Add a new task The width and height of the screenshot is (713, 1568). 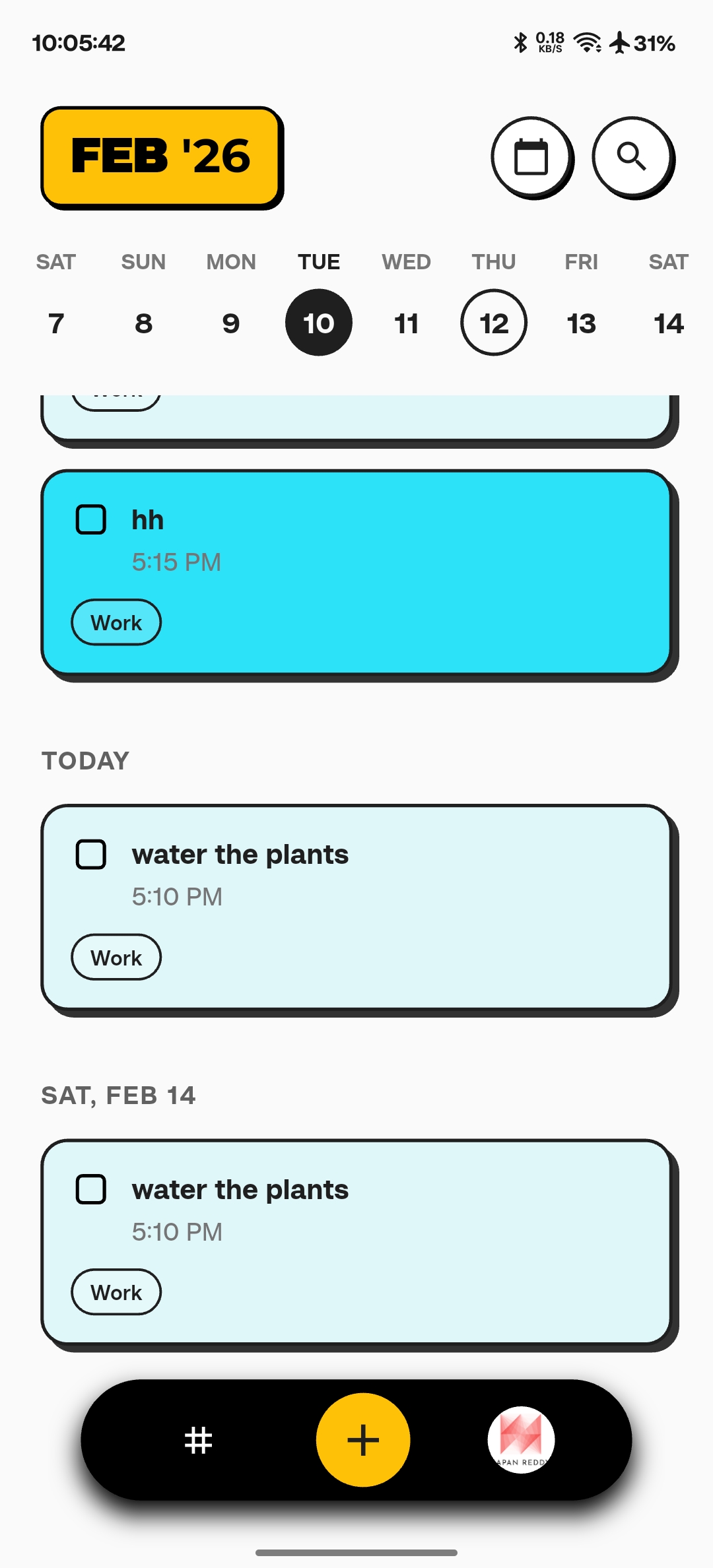363,1440
